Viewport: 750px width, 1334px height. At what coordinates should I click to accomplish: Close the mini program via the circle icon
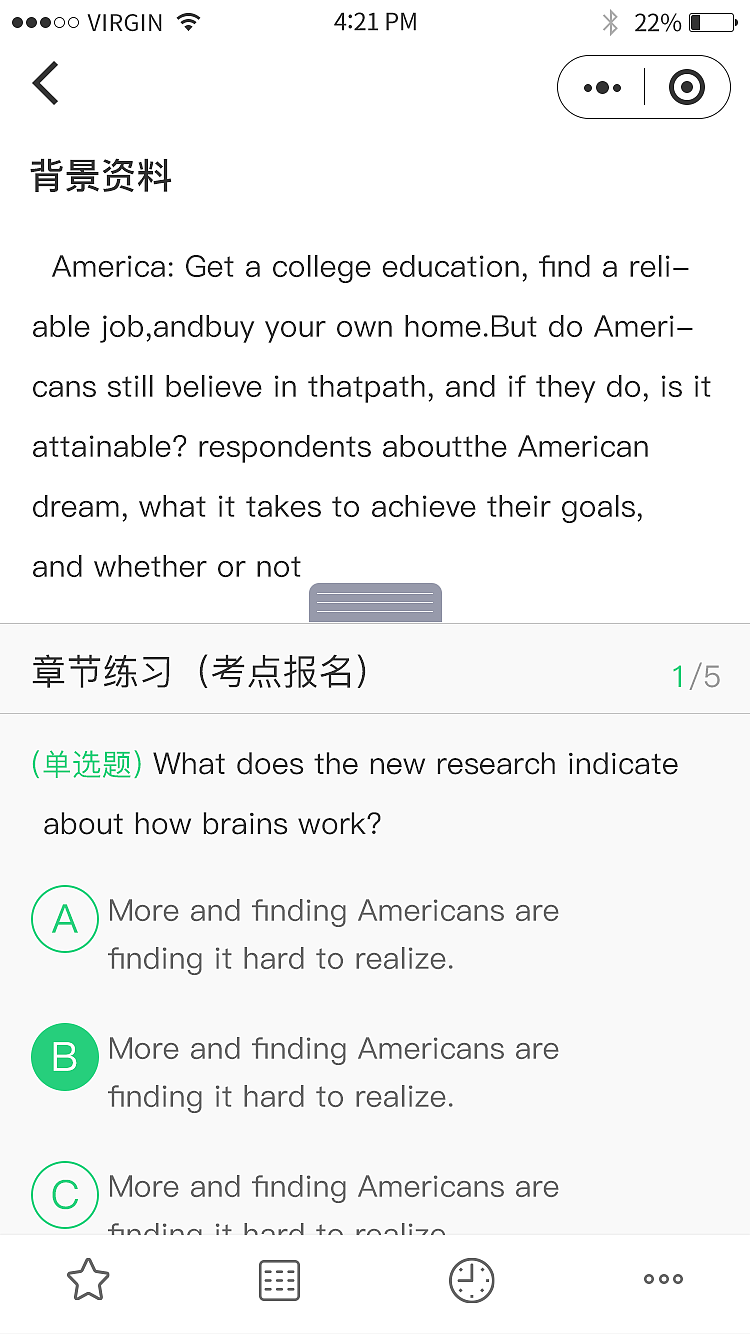click(x=687, y=88)
